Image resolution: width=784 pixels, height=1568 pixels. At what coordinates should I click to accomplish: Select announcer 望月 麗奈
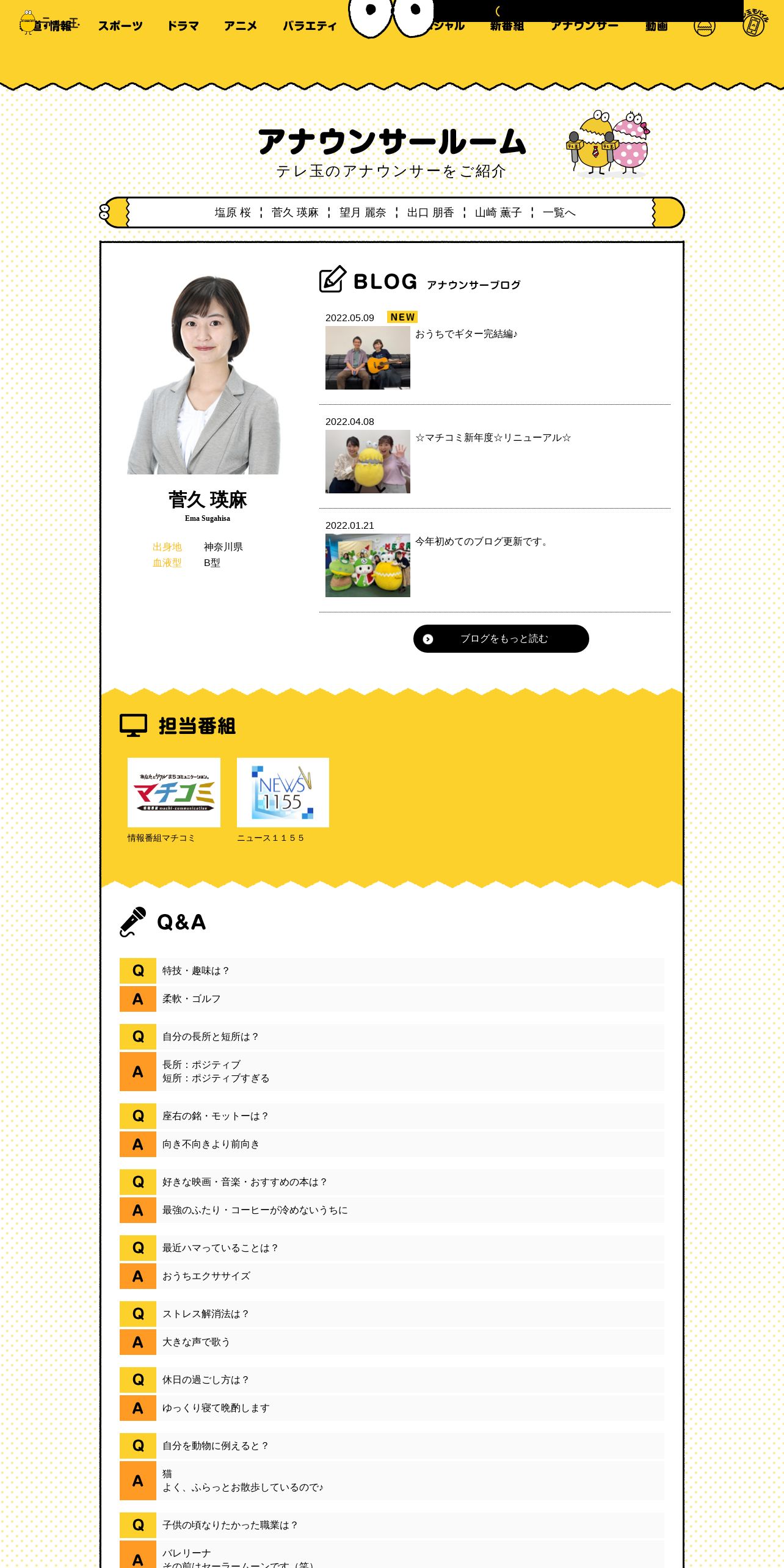coord(363,212)
